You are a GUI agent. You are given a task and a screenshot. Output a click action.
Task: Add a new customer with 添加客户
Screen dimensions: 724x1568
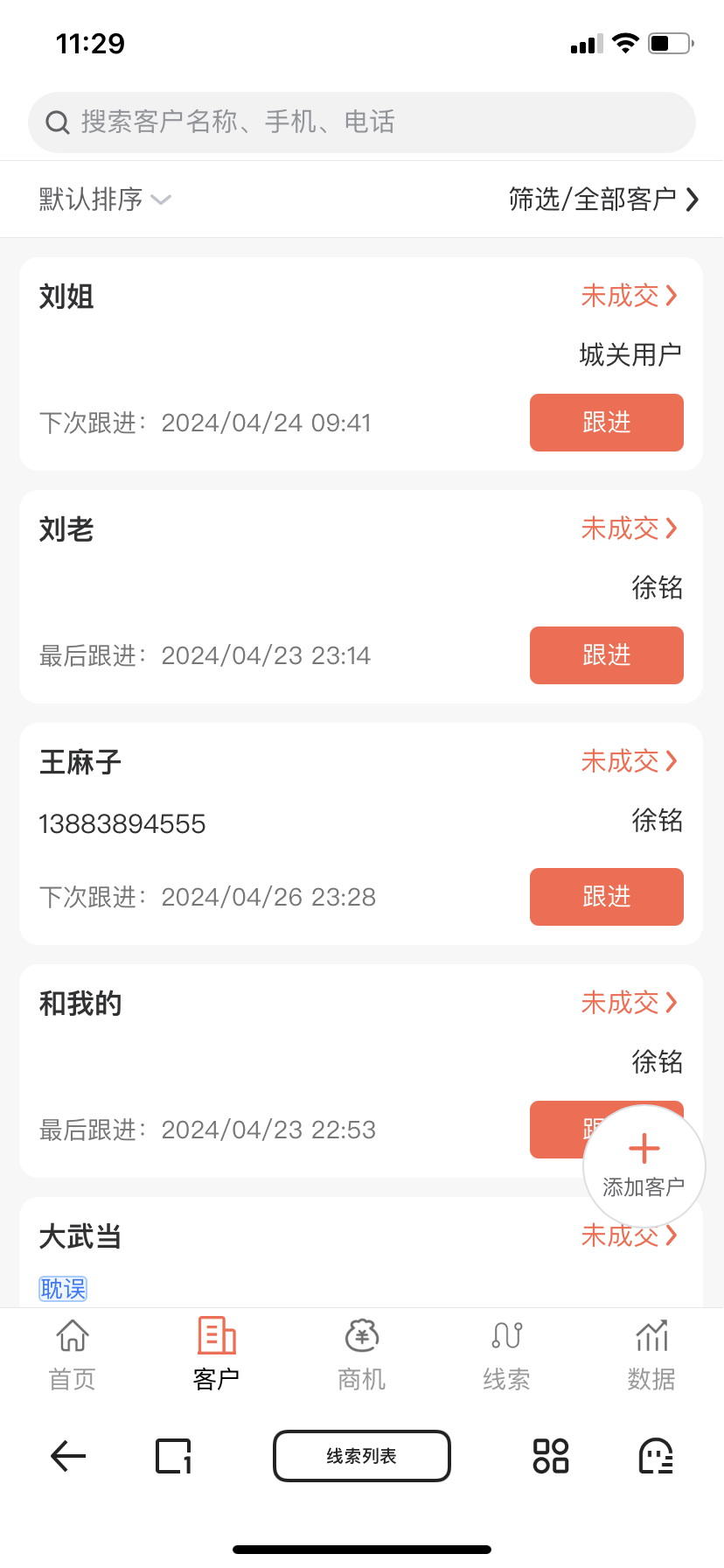(x=644, y=1166)
